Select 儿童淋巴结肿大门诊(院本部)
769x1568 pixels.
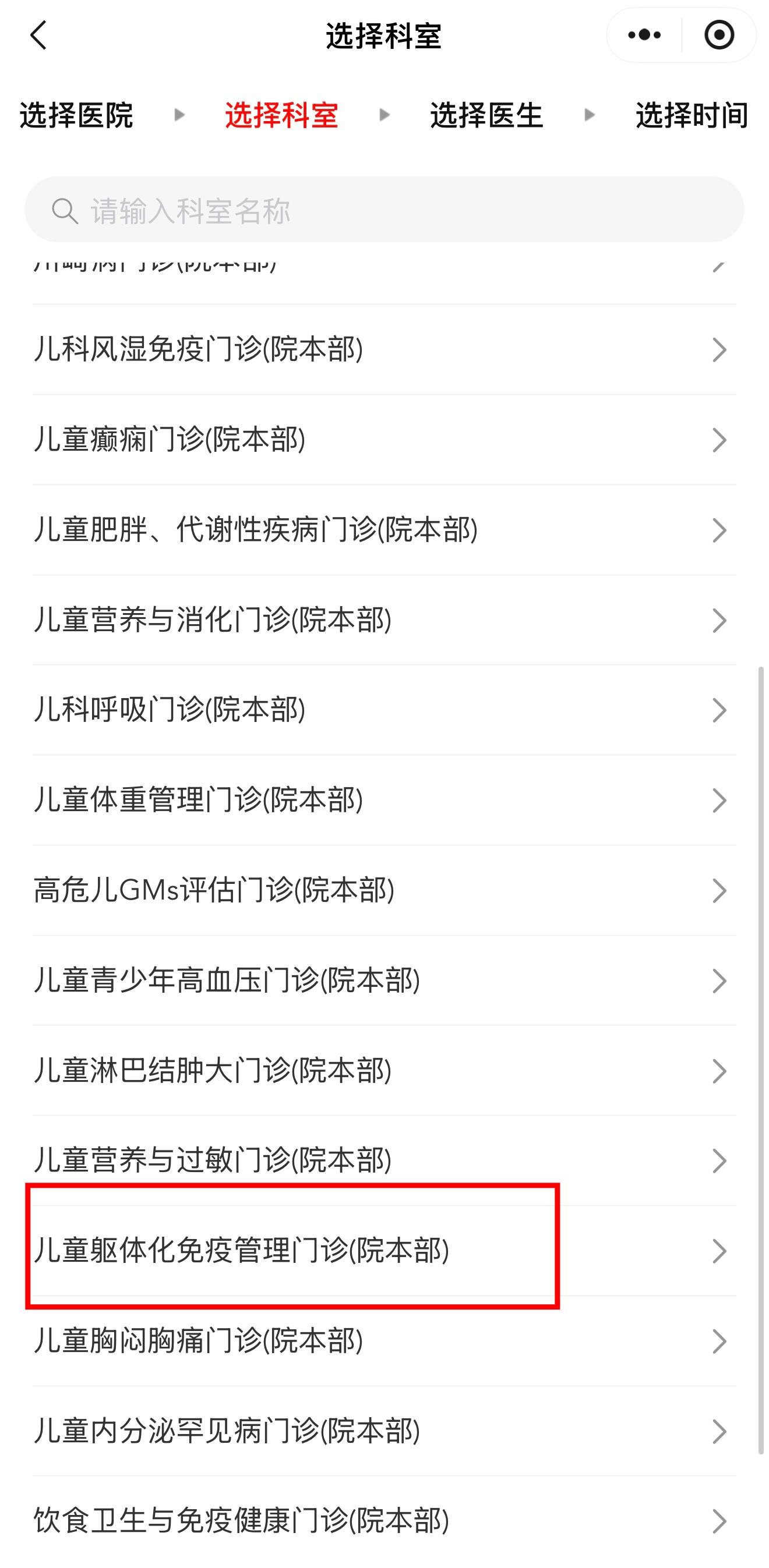click(384, 1070)
